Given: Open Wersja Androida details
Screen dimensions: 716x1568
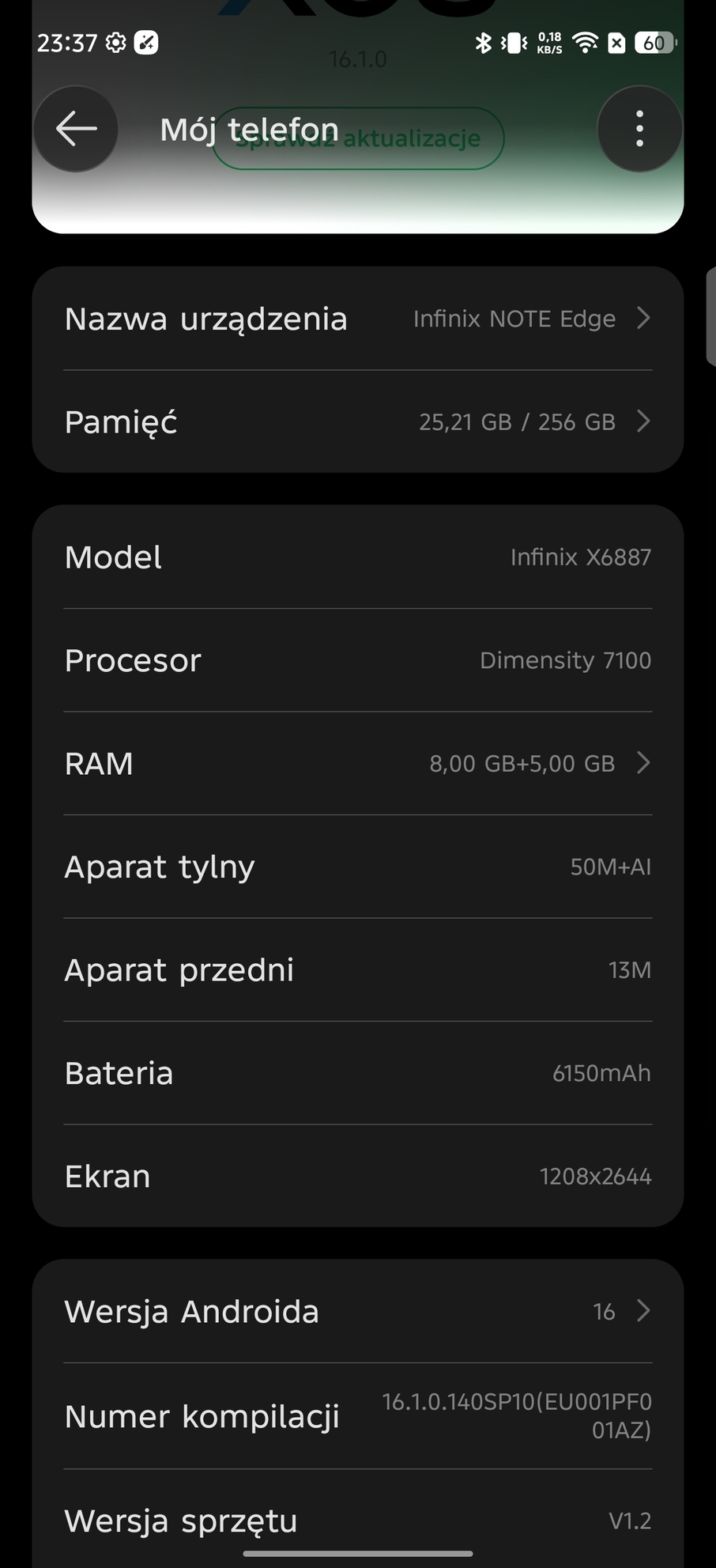Looking at the screenshot, I should [357, 1312].
